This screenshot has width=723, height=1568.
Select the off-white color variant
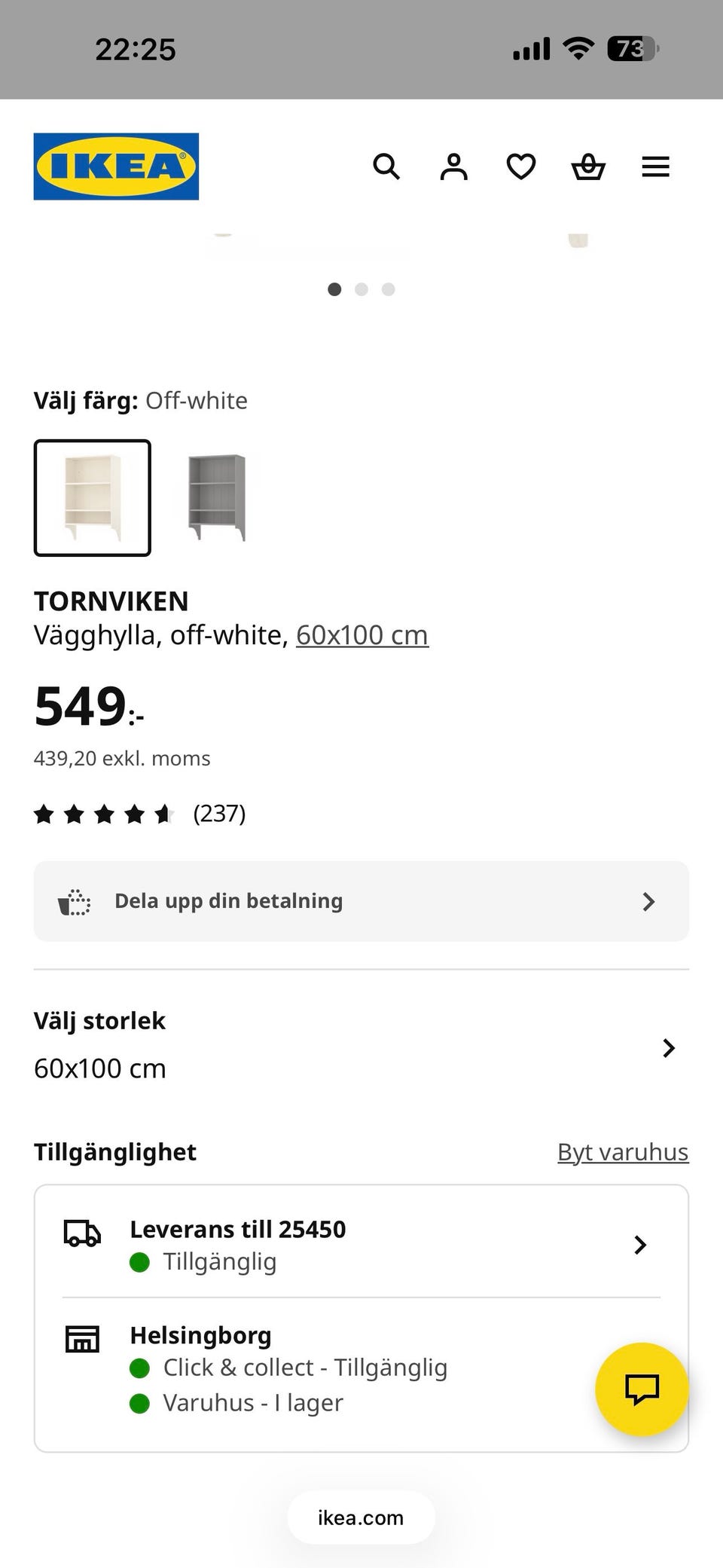92,498
